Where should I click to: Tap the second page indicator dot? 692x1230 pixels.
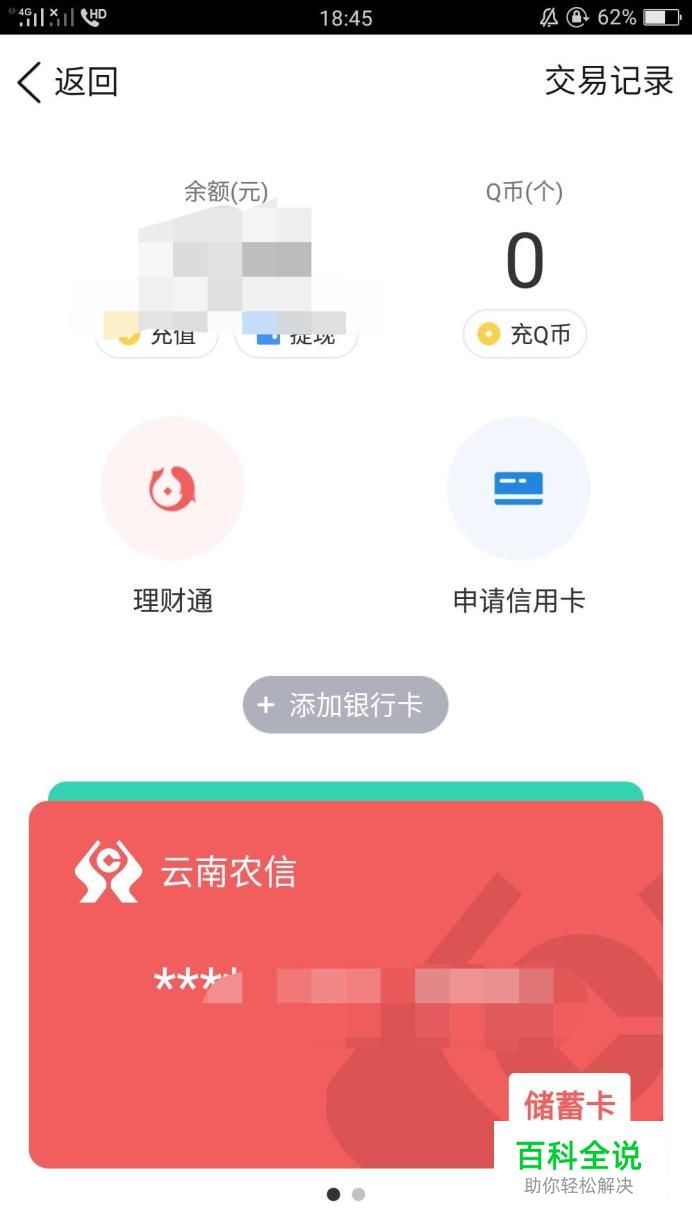point(358,1194)
